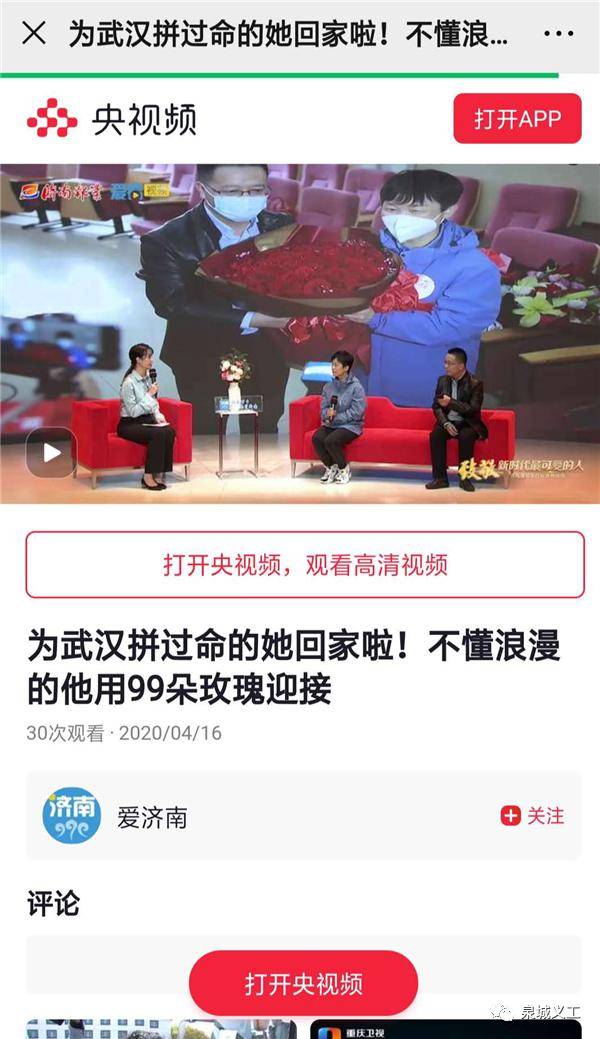Open the three-dot overflow menu
The height and width of the screenshot is (1039, 600).
coord(558,34)
